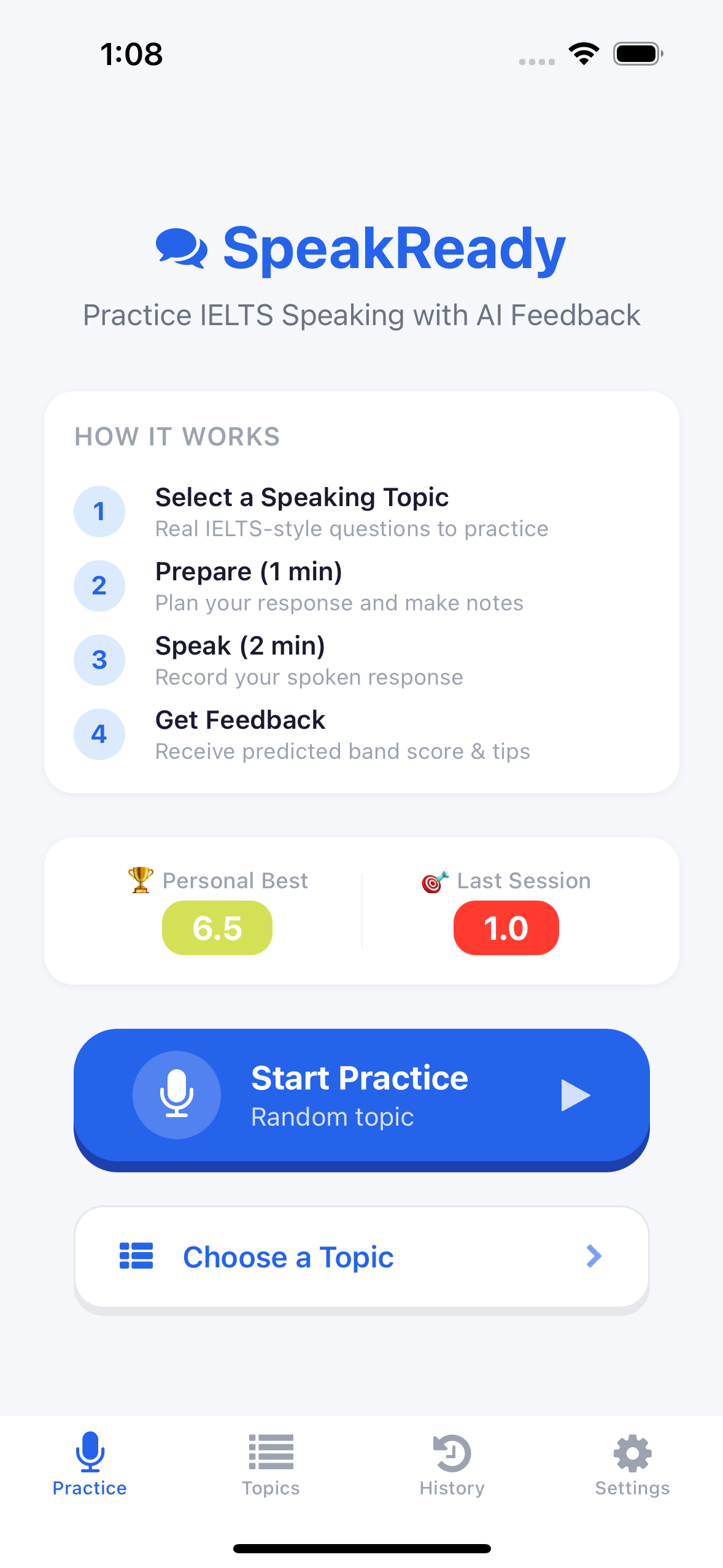Image resolution: width=723 pixels, height=1568 pixels.
Task: Start a random topic practice session
Action: 361,1095
